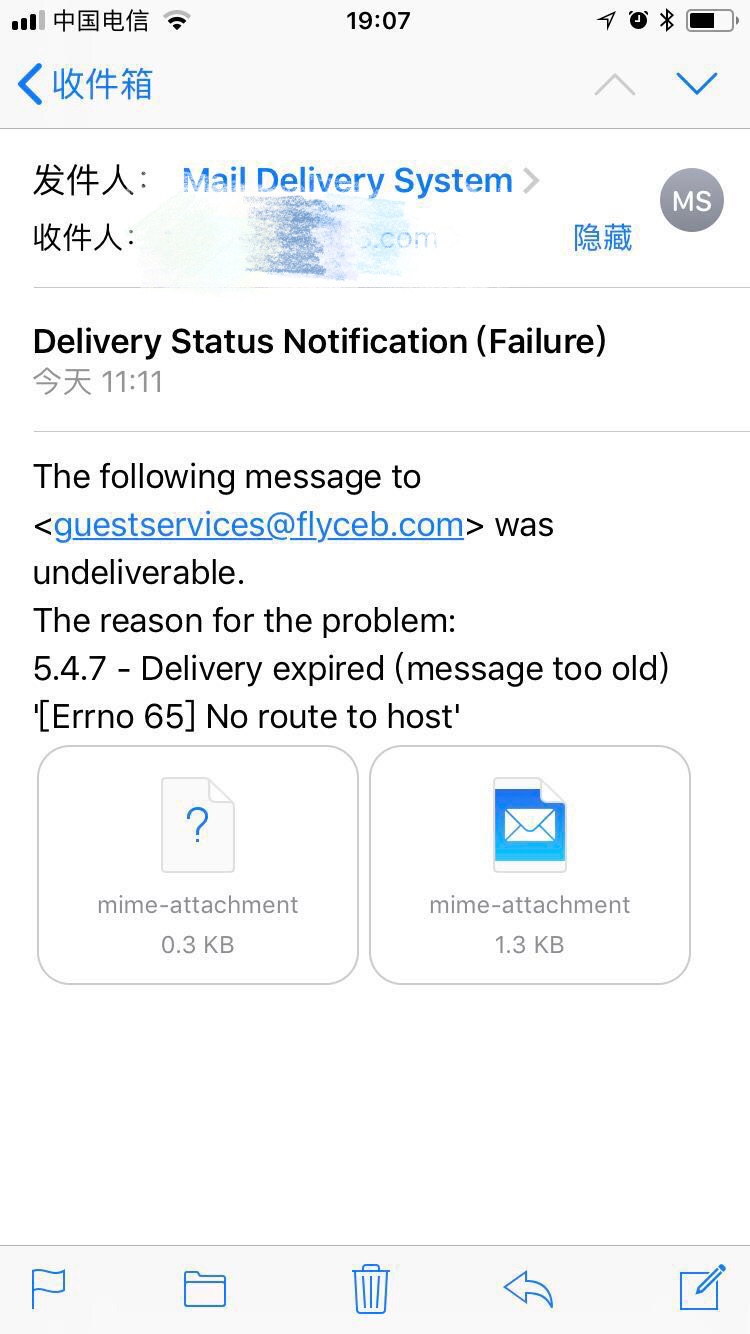
Task: Jump to the next message down arrow
Action: 697,84
